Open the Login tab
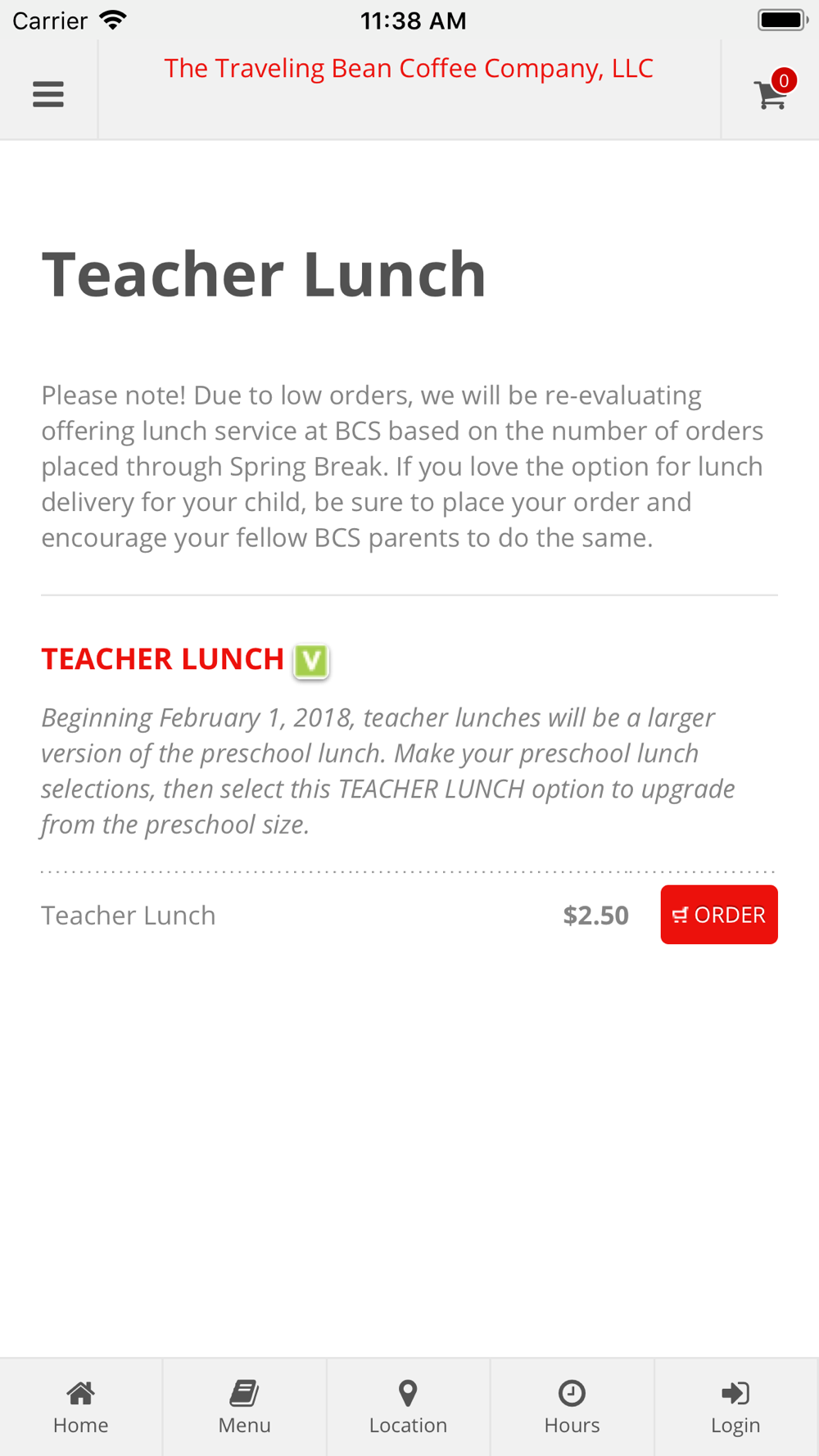This screenshot has height=1456, width=819. tap(736, 1407)
